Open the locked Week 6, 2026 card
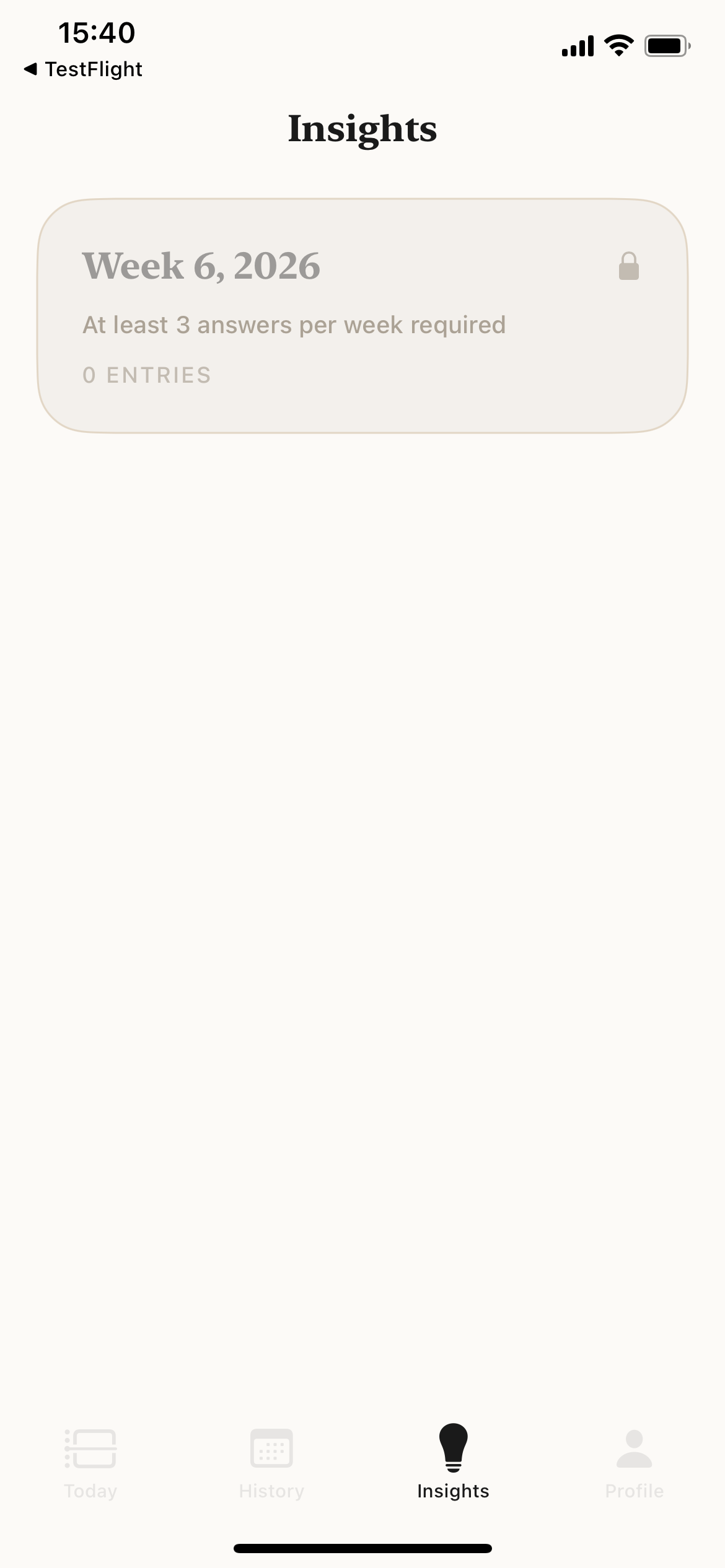The width and height of the screenshot is (725, 1568). coord(362,316)
